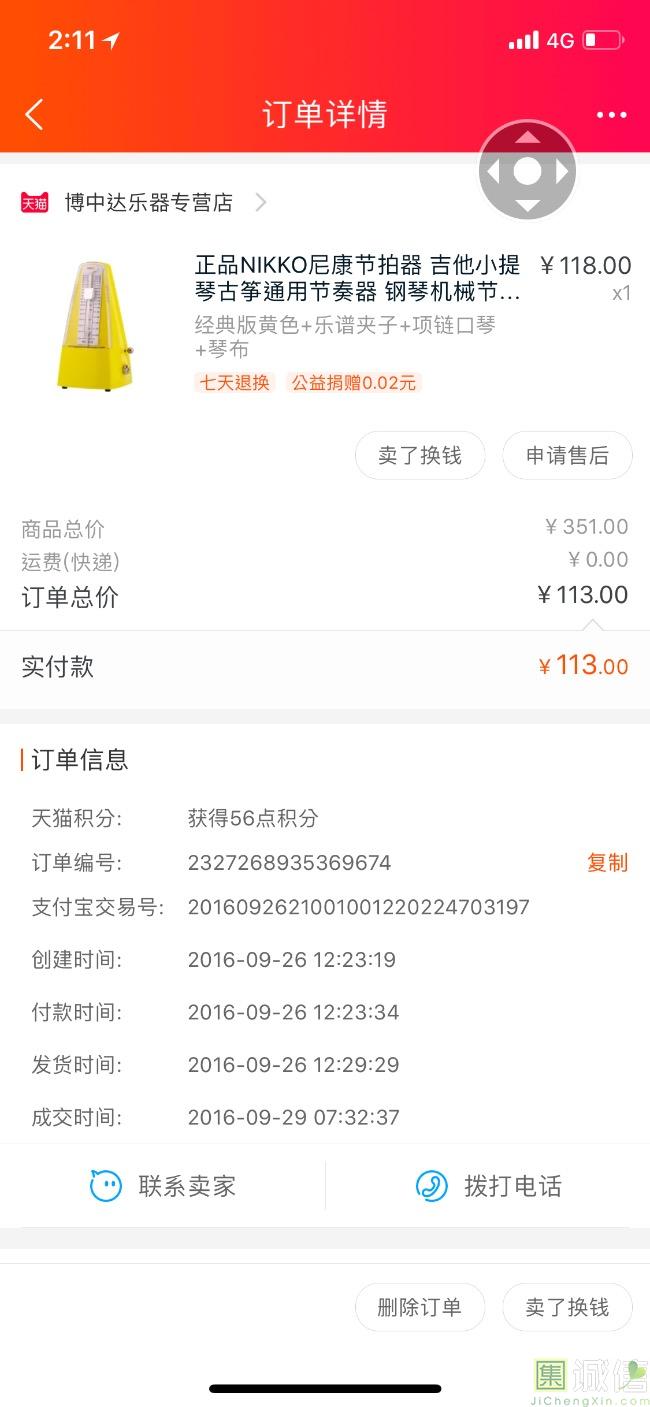Delete this order with 删除订单
Screen dimensions: 650x1407
420,1307
